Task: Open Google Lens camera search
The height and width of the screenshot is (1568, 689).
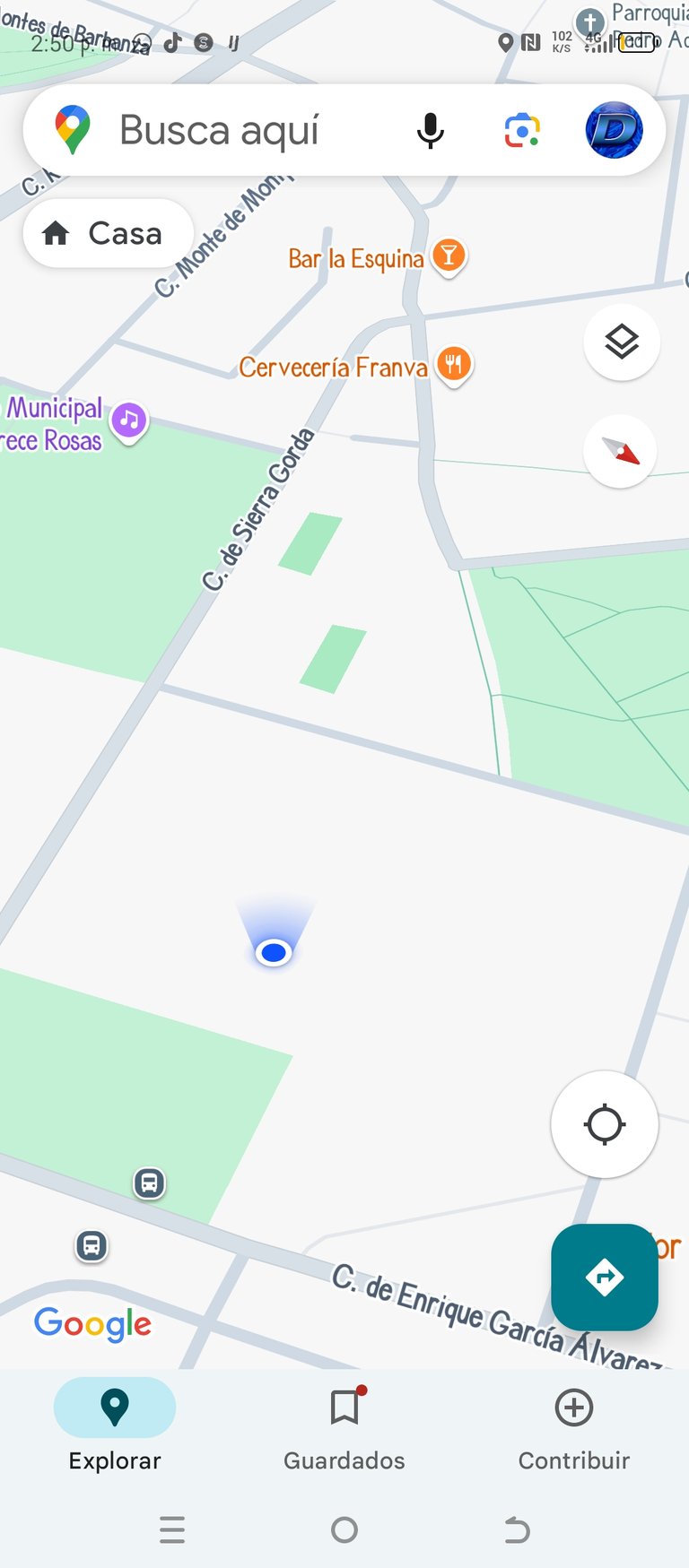Action: coord(521,131)
